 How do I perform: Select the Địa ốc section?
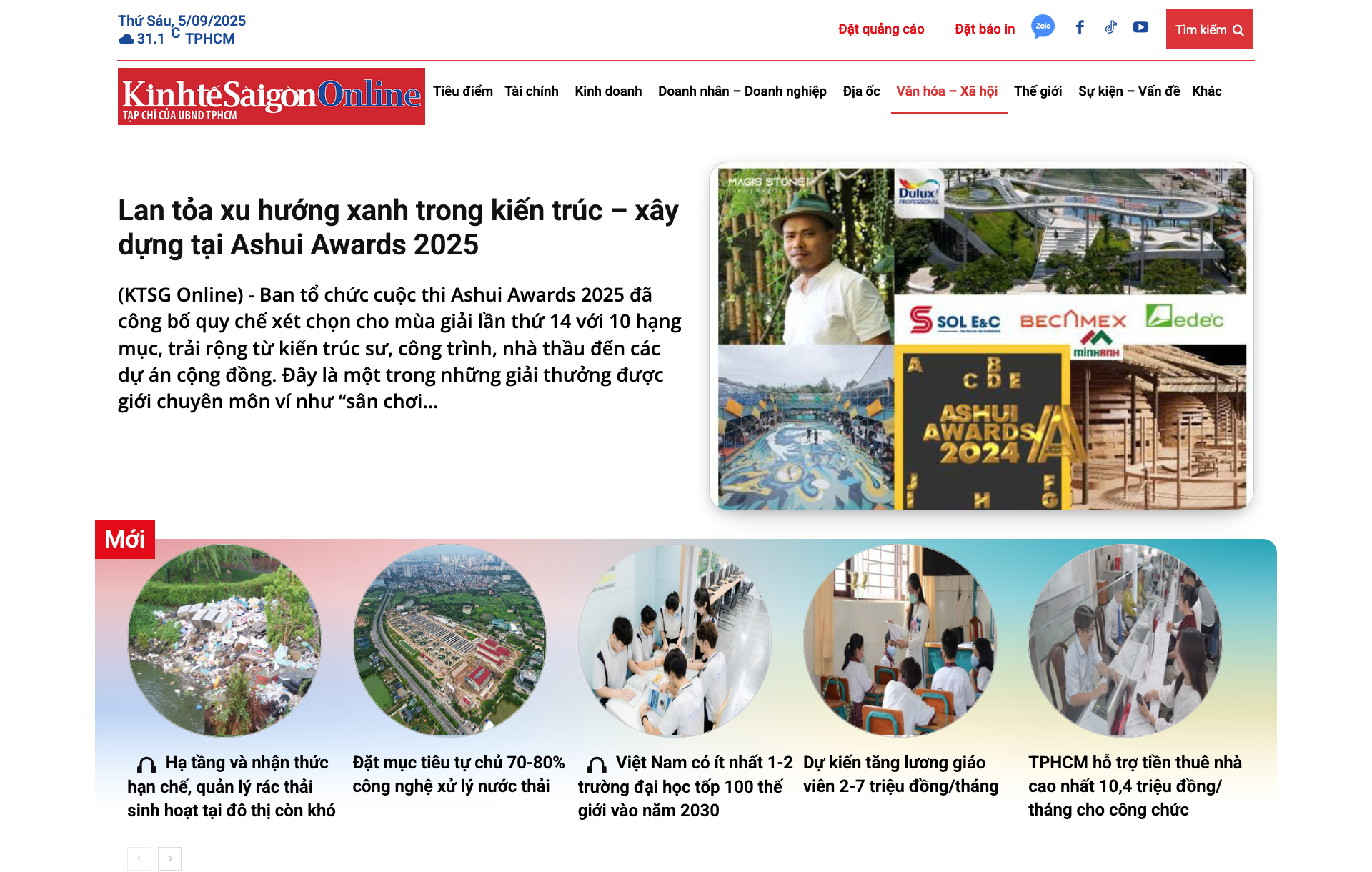click(x=861, y=91)
